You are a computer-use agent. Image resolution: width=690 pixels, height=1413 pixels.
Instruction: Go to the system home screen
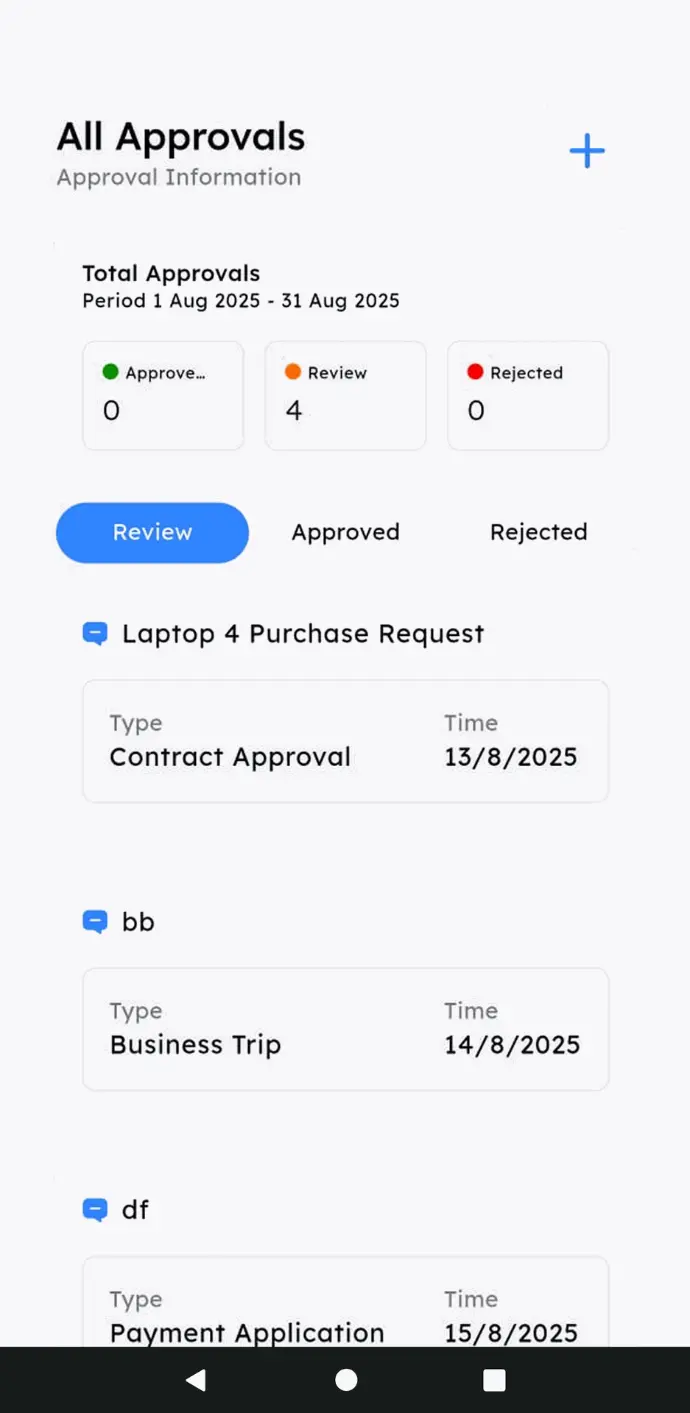(x=346, y=1380)
